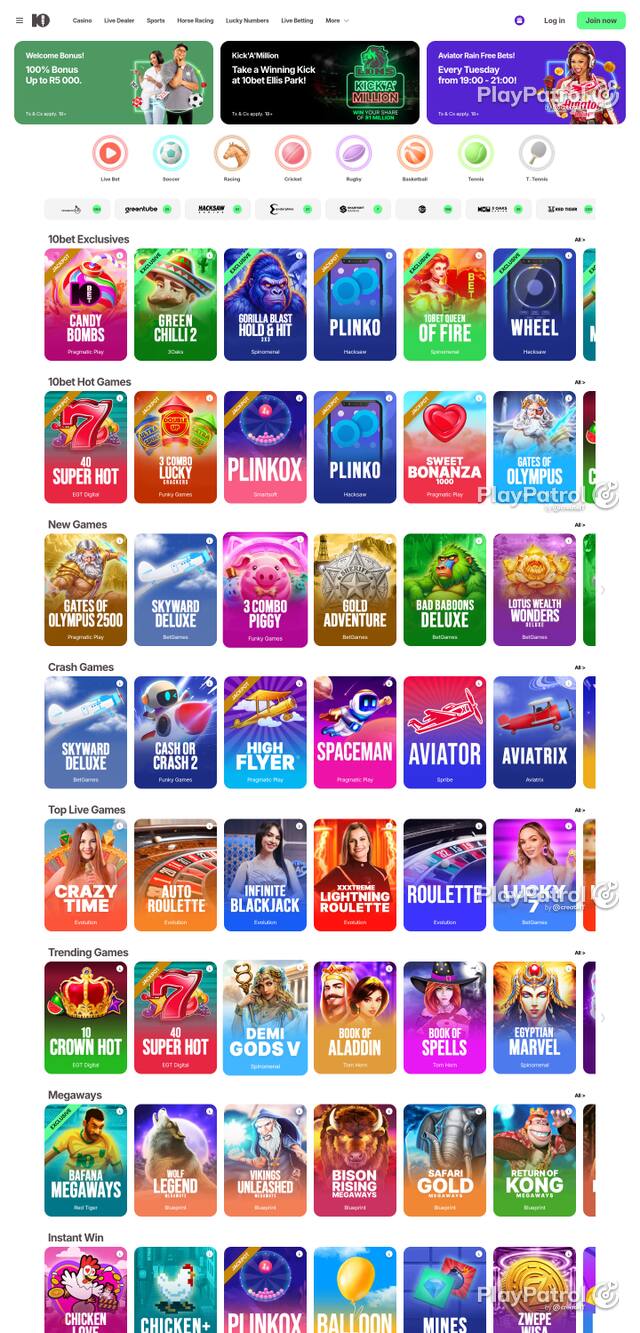Screen dimensions: 640x1333
Task: Tap the Join now button
Action: (x=601, y=20)
